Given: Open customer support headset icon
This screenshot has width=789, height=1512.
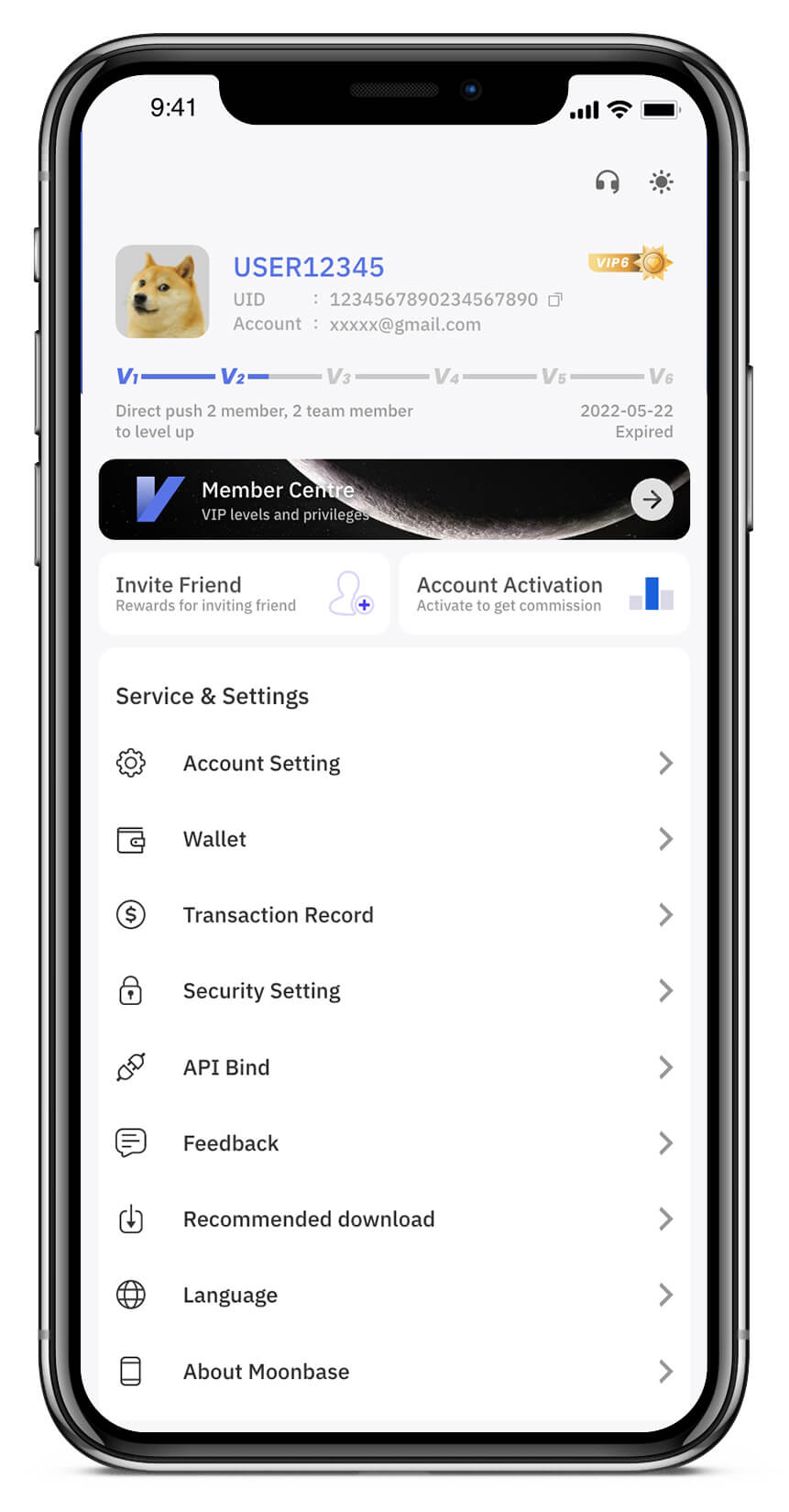Looking at the screenshot, I should coord(607,182).
